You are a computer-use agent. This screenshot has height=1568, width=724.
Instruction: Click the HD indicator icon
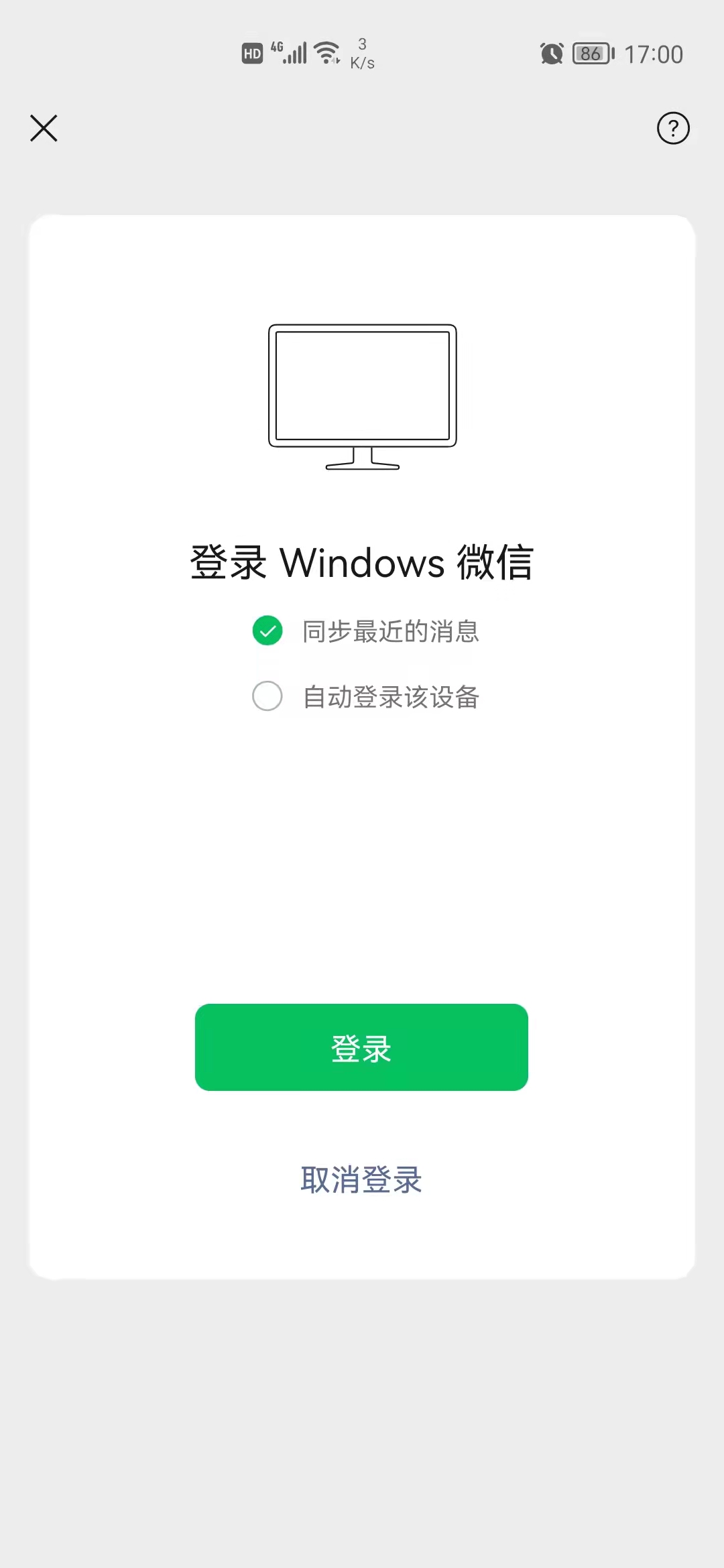coord(251,54)
